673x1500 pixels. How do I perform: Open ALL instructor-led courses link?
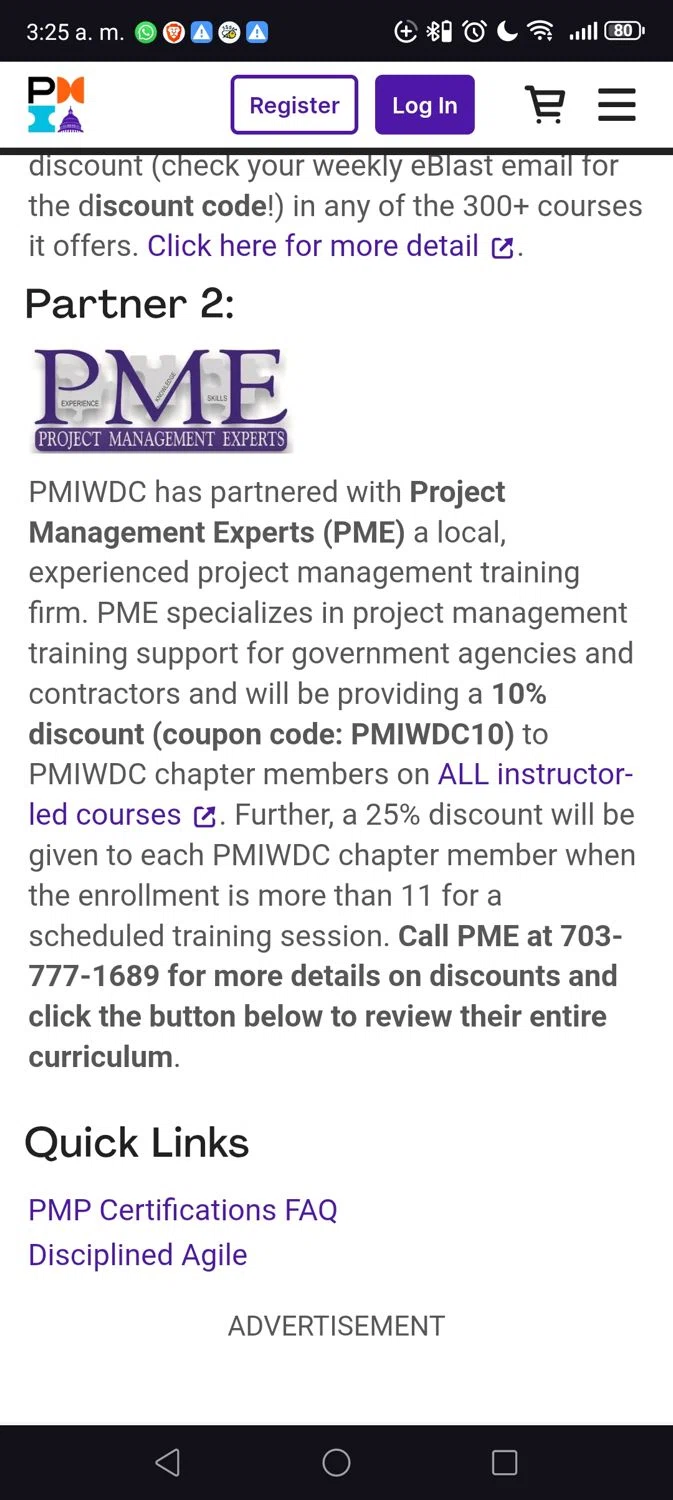tap(535, 774)
